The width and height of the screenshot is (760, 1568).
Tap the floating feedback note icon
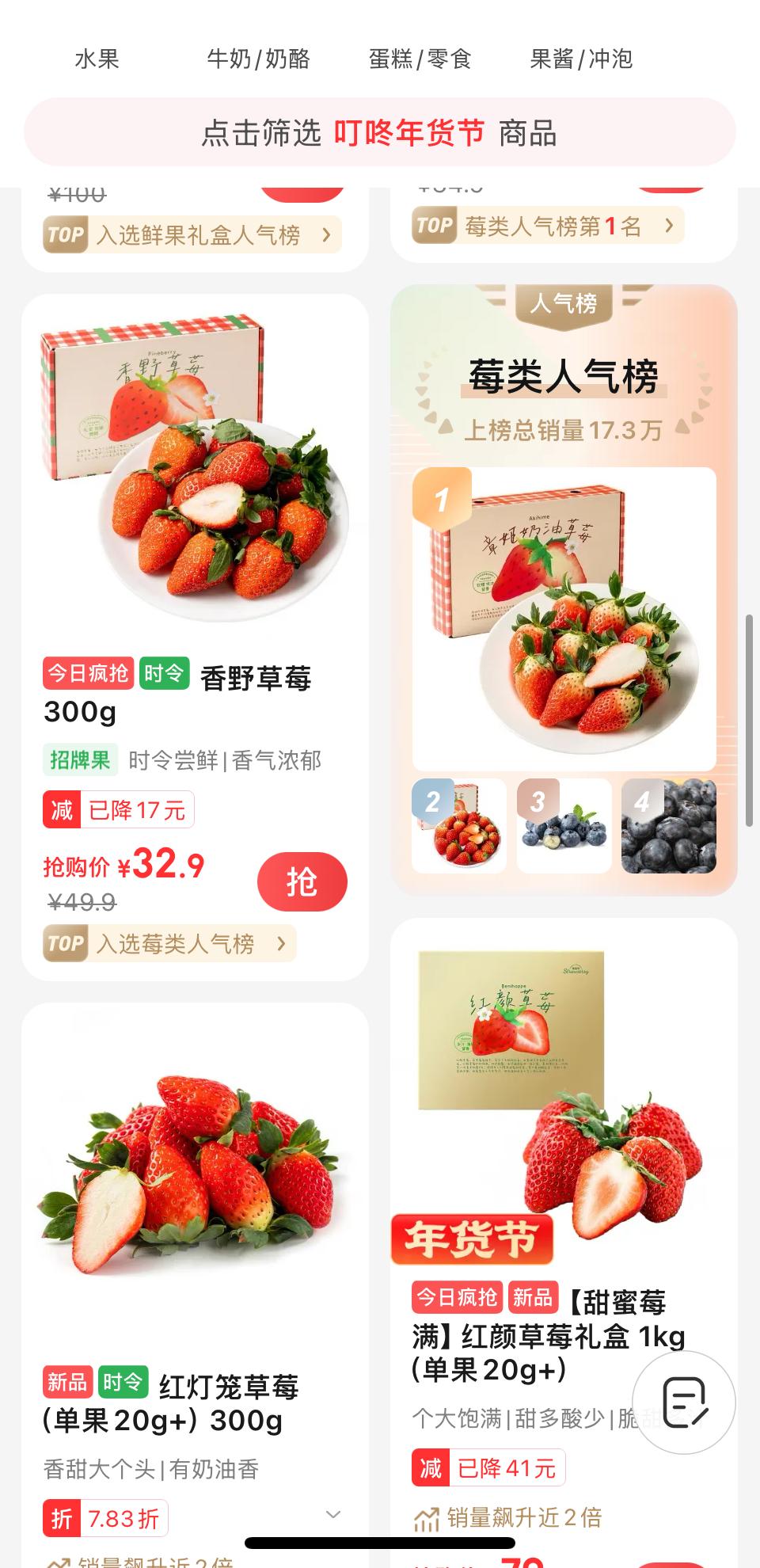pyautogui.click(x=684, y=1402)
